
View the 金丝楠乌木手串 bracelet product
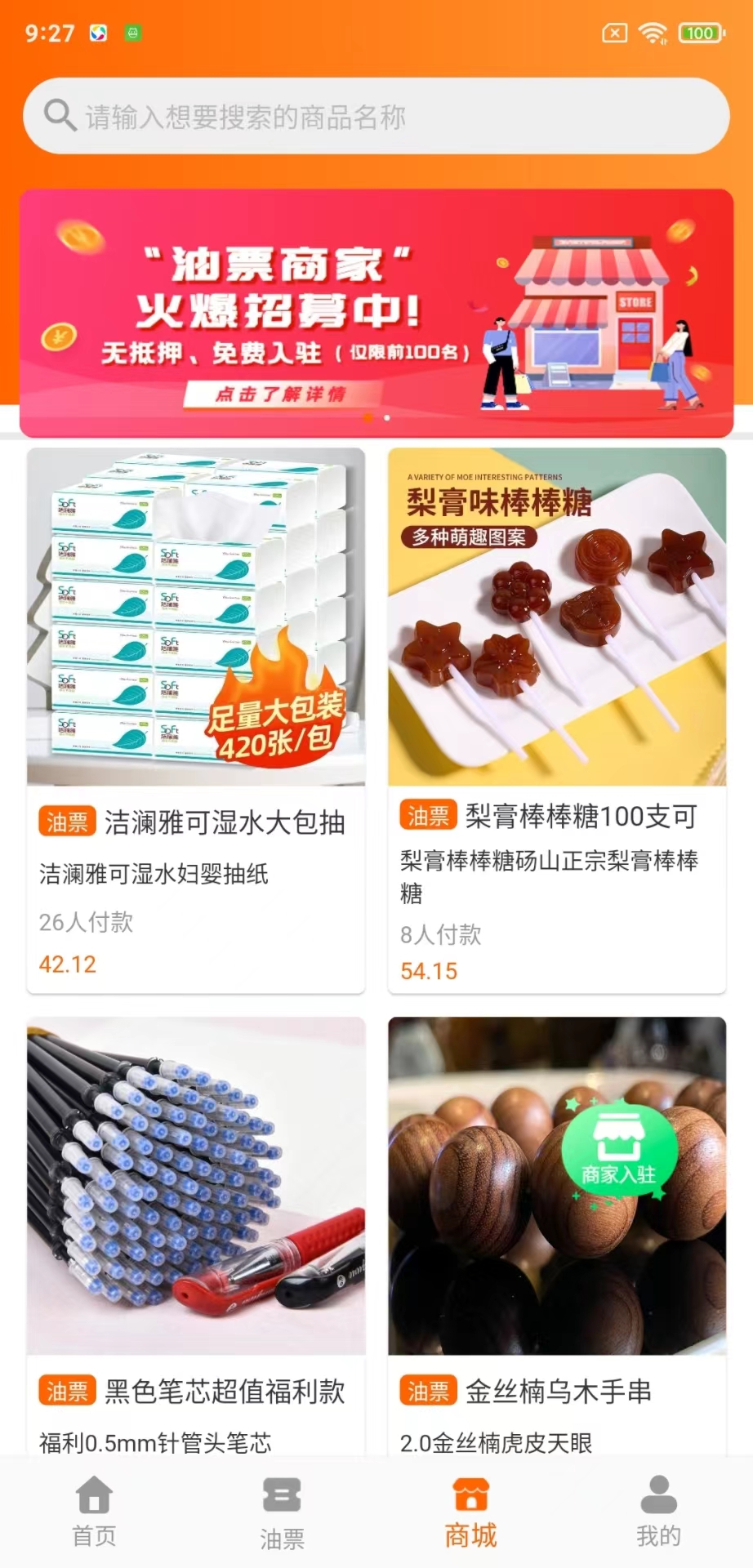[x=490, y=1274]
